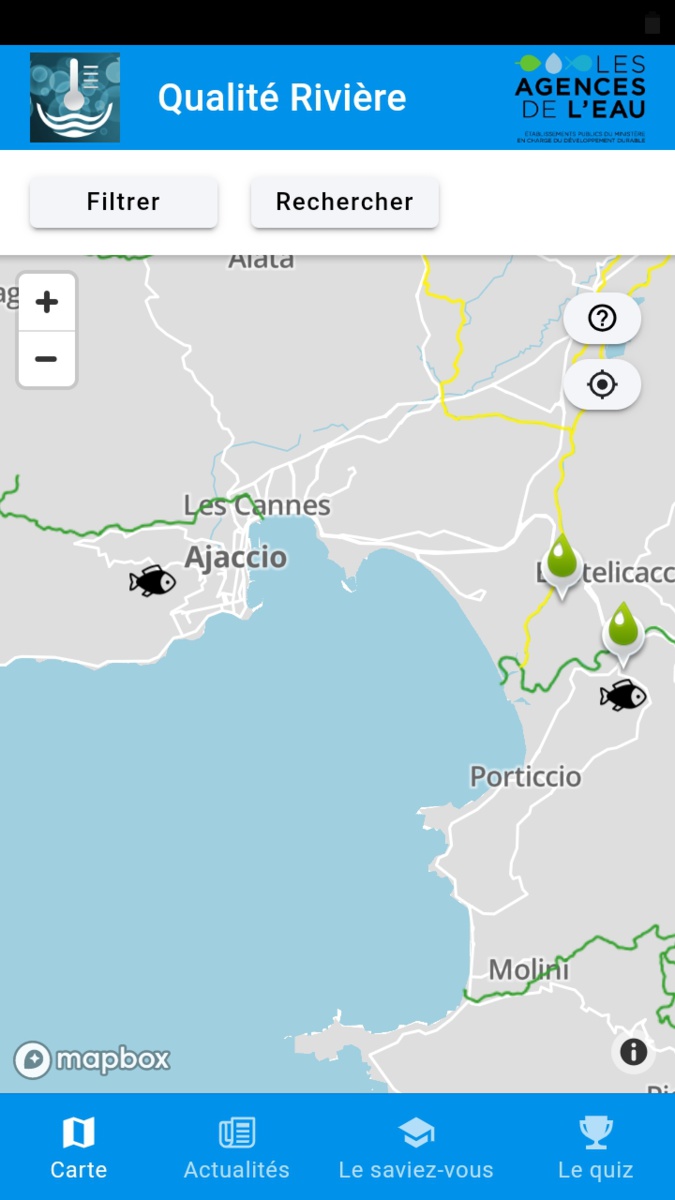Open the map help question mark
Screen dimensions: 675x1200
click(x=602, y=319)
